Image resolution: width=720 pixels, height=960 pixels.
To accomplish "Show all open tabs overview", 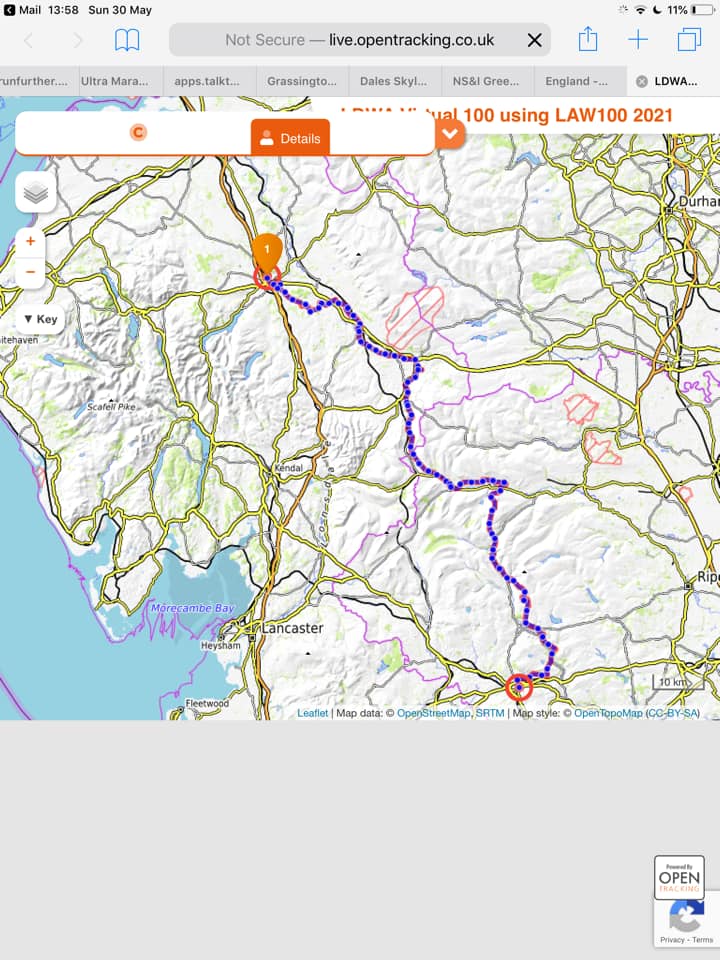I will click(x=689, y=40).
